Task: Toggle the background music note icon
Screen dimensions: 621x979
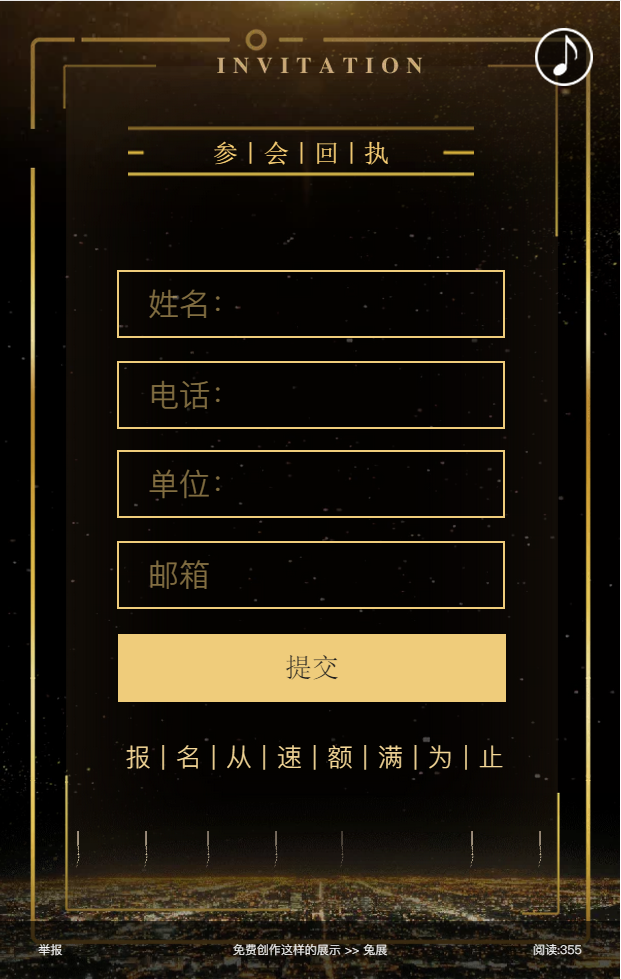Action: [564, 57]
